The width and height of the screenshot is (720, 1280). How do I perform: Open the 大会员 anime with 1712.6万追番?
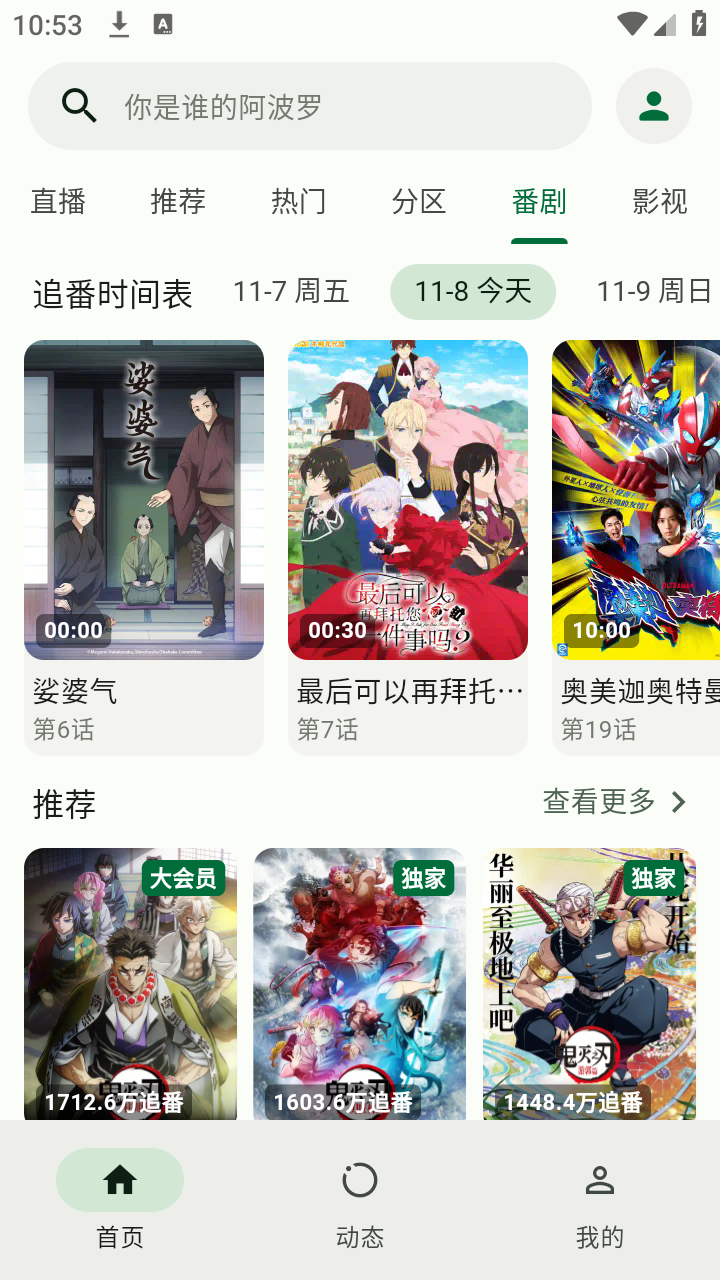[x=130, y=985]
